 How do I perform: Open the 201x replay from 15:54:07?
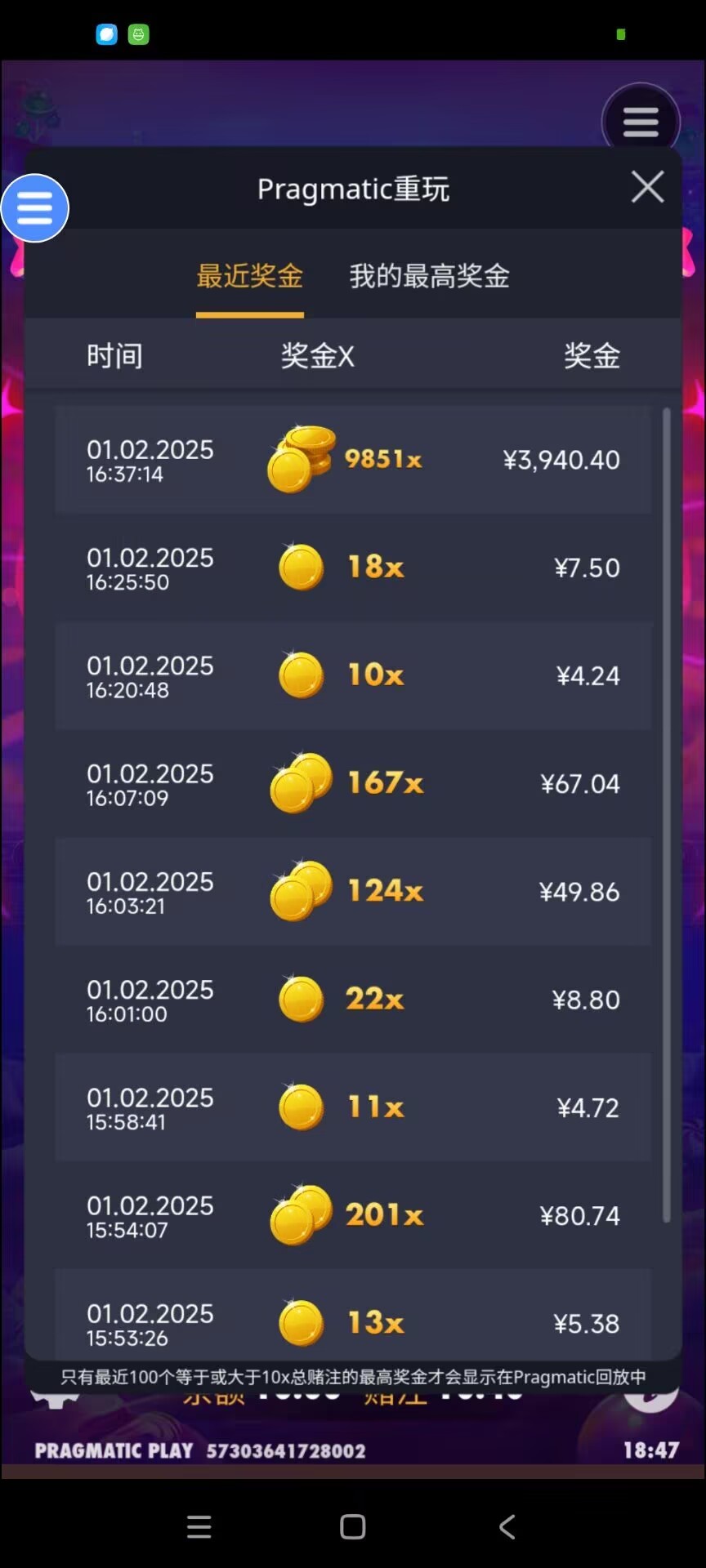click(353, 1214)
